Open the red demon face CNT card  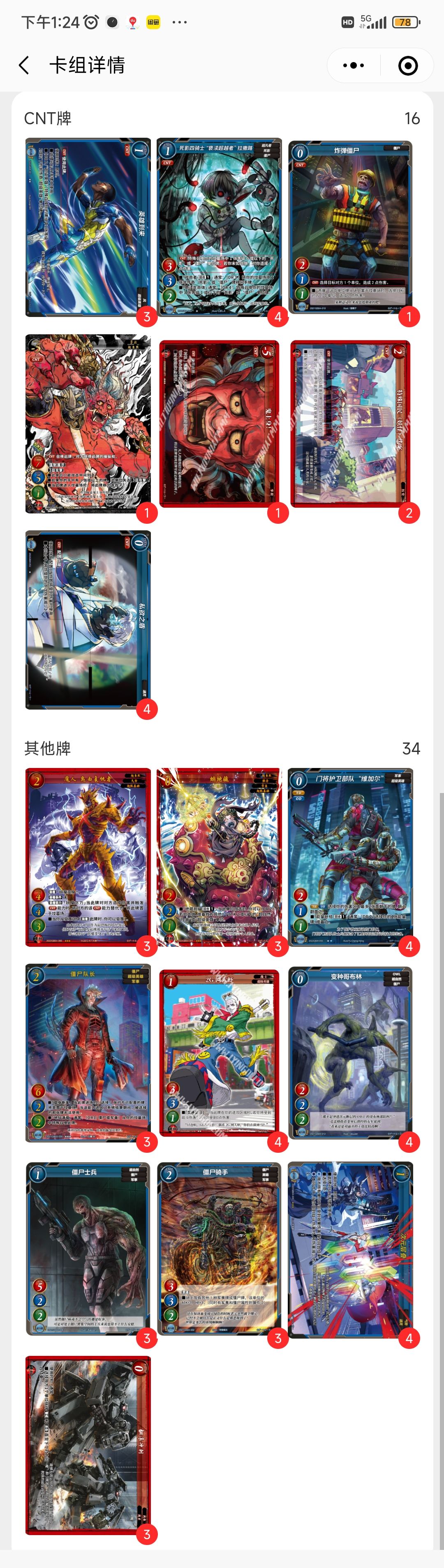[219, 423]
